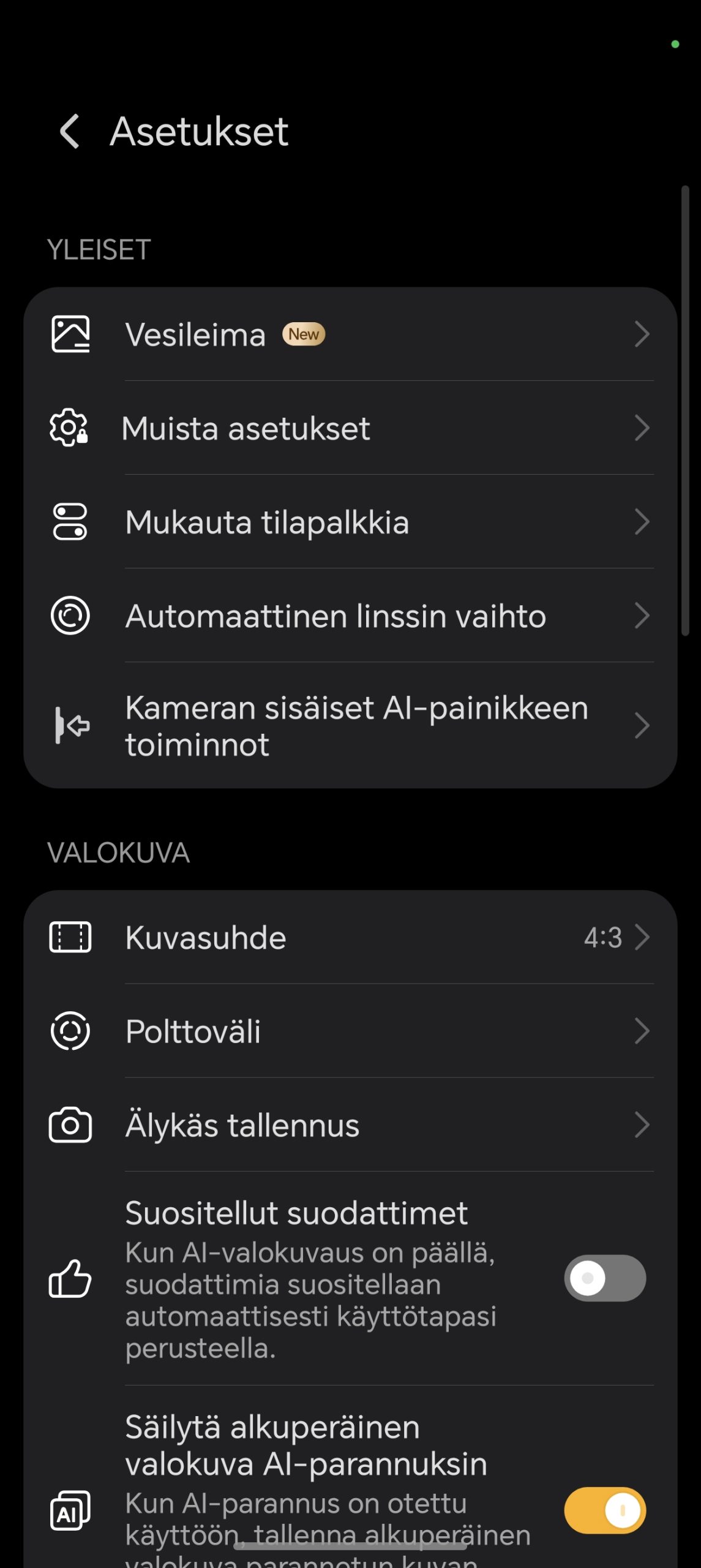
Task: Open Muista asetukset
Action: pyautogui.click(x=350, y=428)
